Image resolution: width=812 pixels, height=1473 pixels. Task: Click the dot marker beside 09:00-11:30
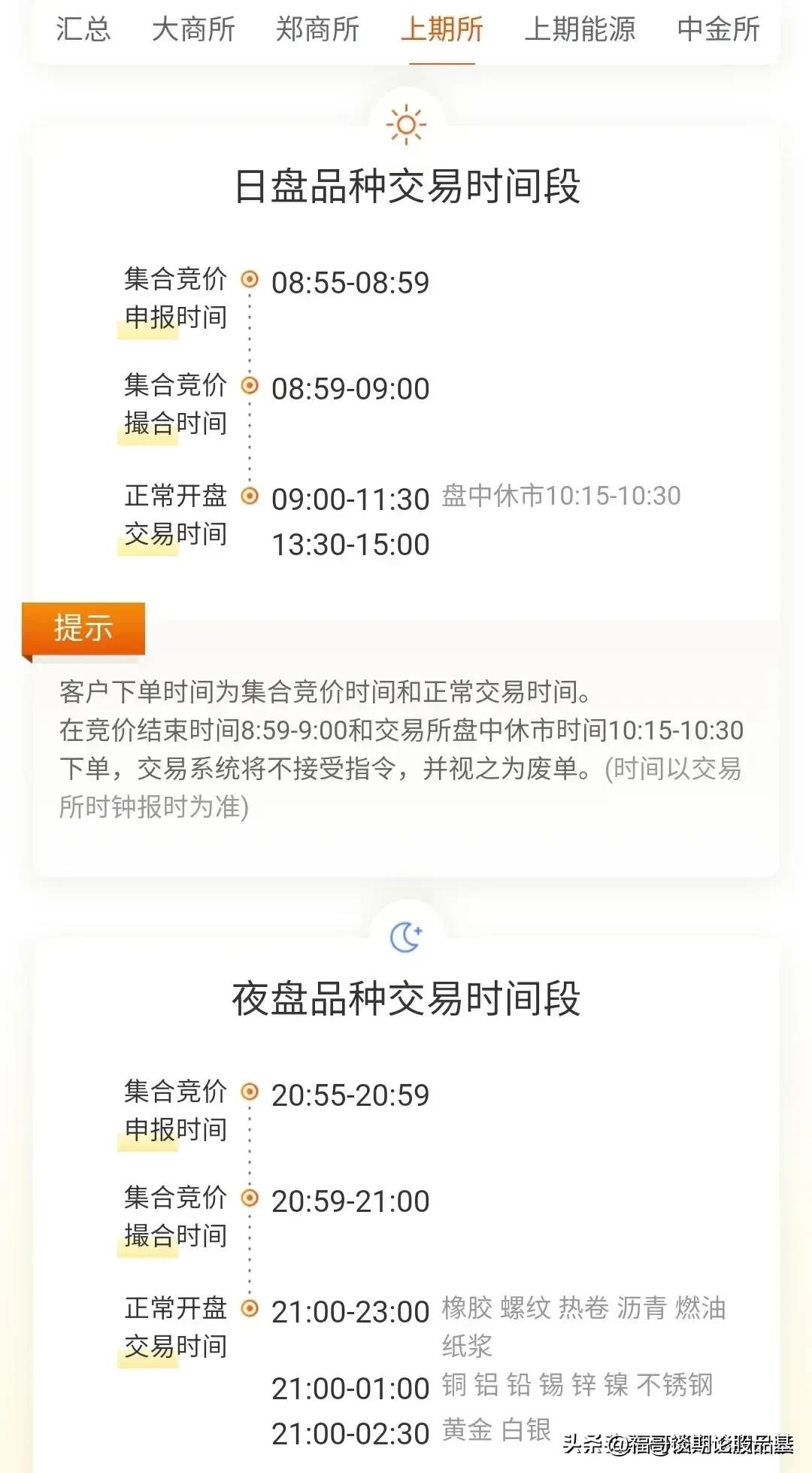249,495
